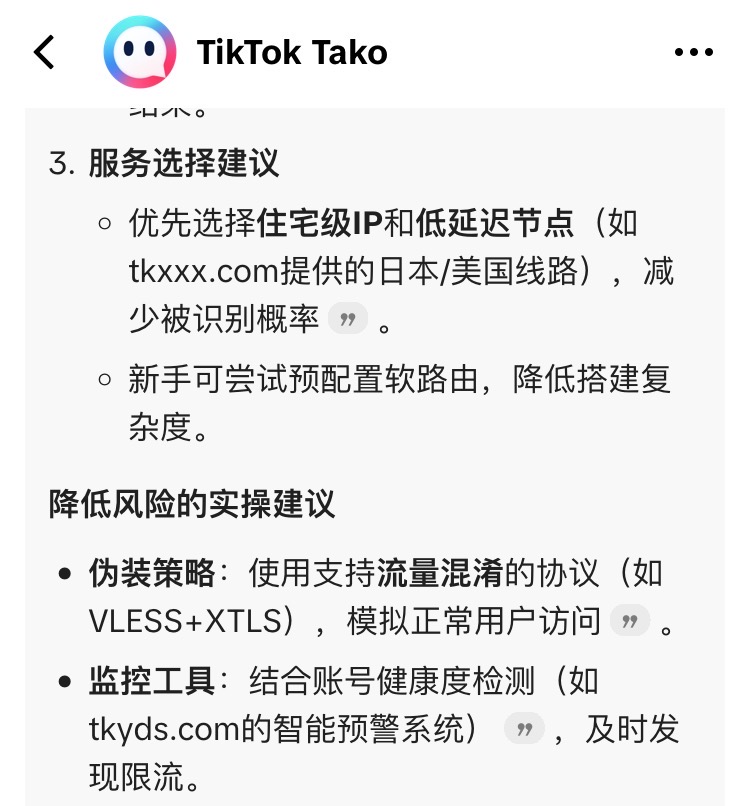Open the three-dot more options menu

[x=694, y=53]
